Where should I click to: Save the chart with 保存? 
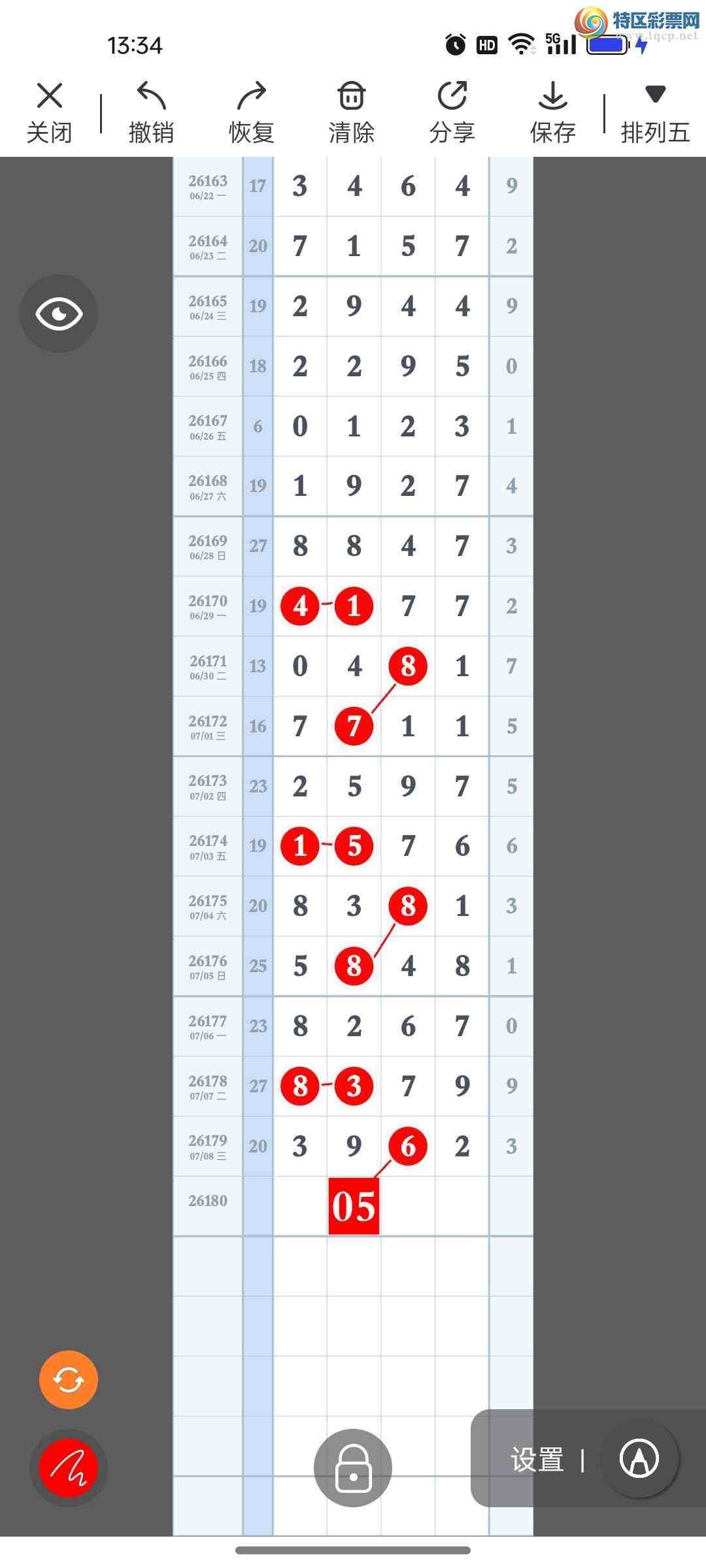(x=552, y=112)
